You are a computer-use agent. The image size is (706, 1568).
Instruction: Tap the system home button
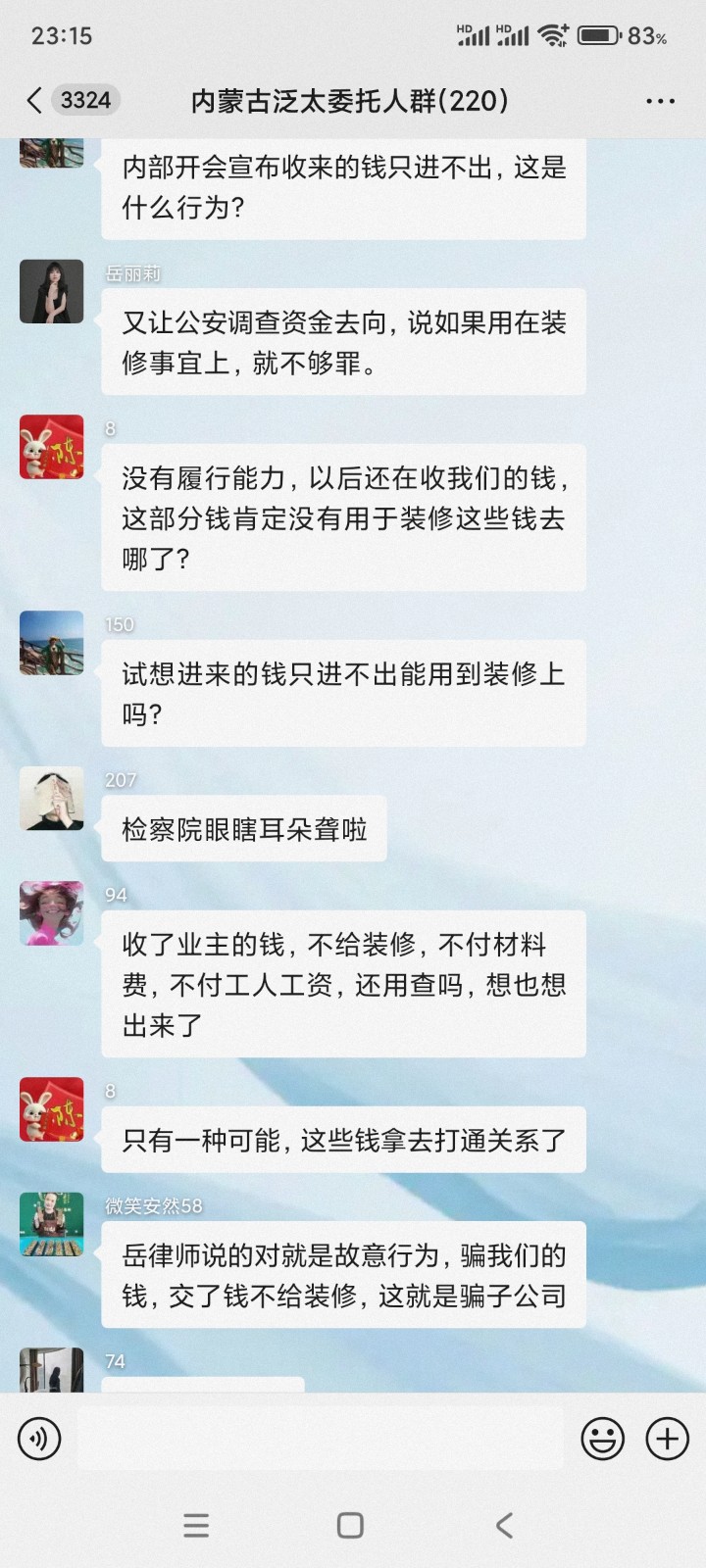click(350, 1525)
